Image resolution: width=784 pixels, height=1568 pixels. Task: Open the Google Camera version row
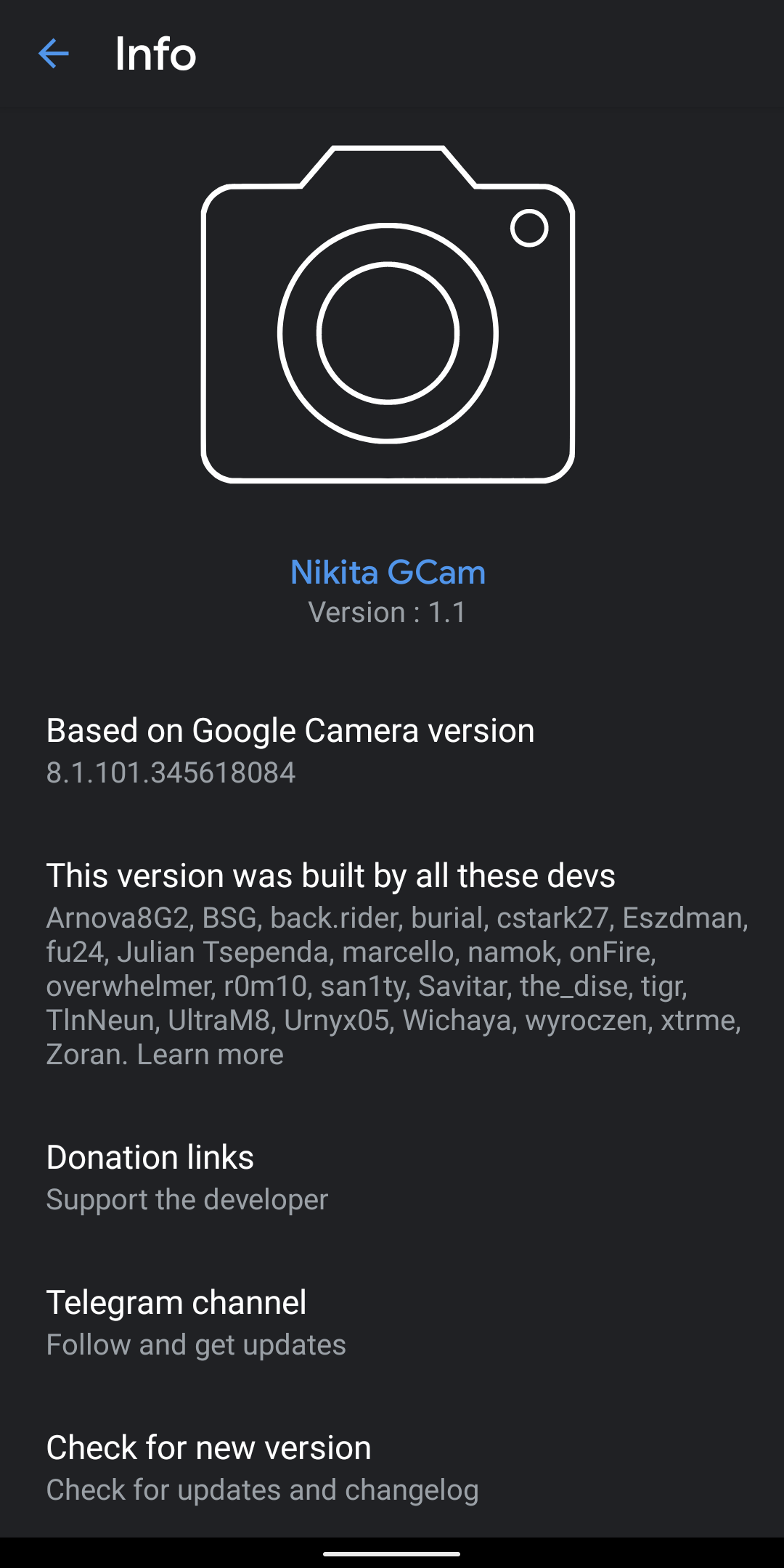pos(392,751)
